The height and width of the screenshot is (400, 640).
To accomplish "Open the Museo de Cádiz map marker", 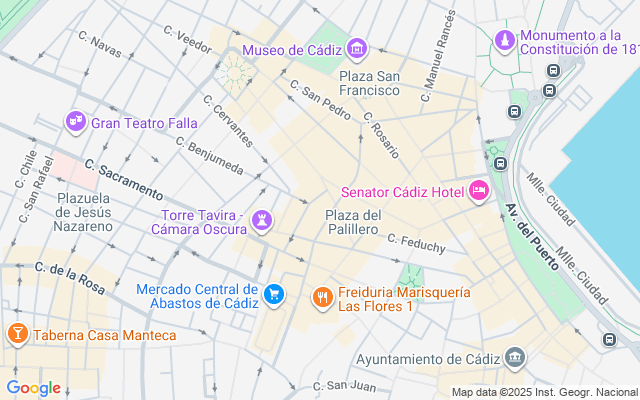I will click(x=357, y=49).
